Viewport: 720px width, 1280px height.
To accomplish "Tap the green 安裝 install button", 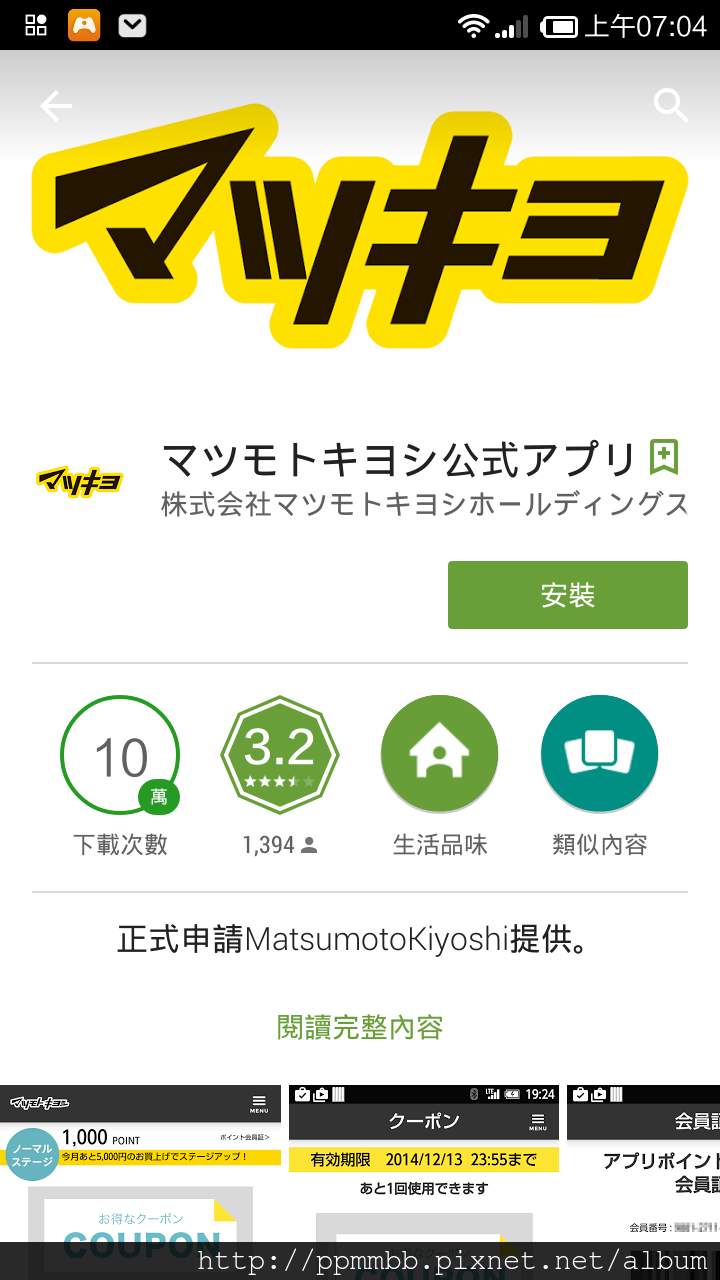I will click(567, 595).
